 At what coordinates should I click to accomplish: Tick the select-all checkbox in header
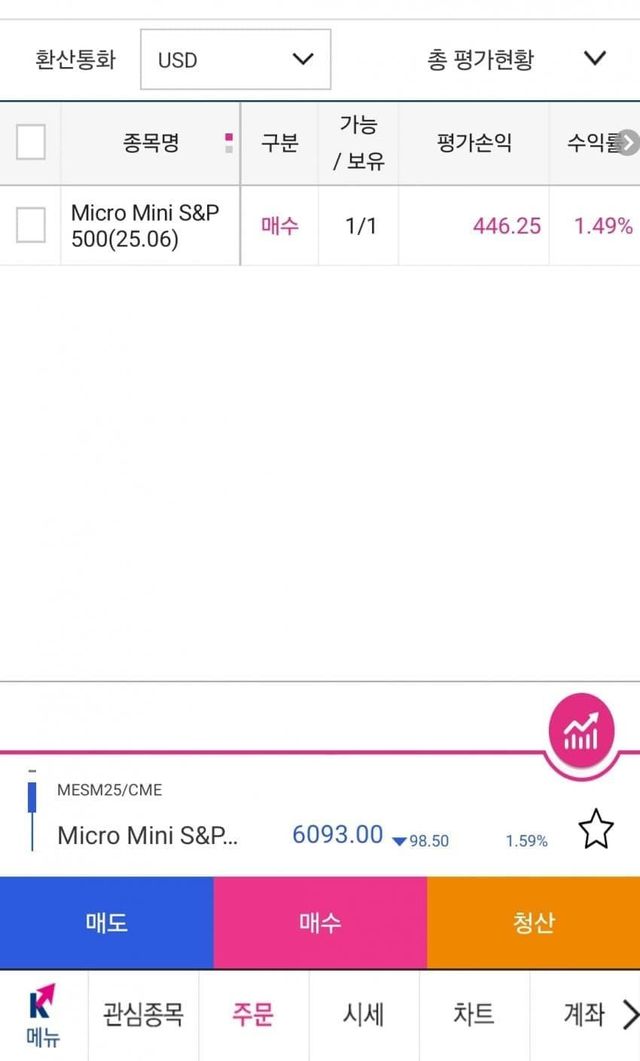pos(31,143)
